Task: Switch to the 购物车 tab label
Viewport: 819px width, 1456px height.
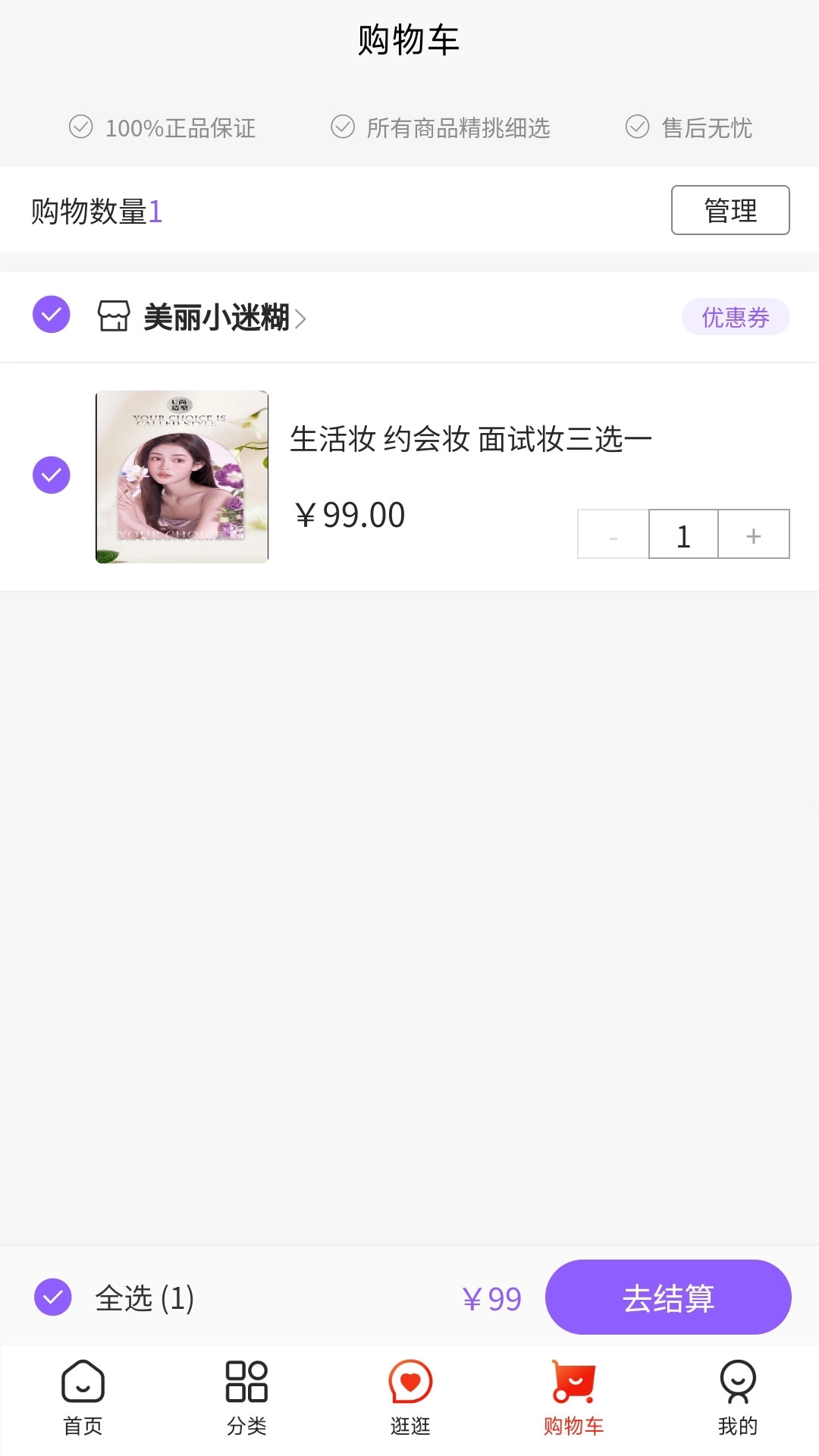Action: (x=574, y=1426)
